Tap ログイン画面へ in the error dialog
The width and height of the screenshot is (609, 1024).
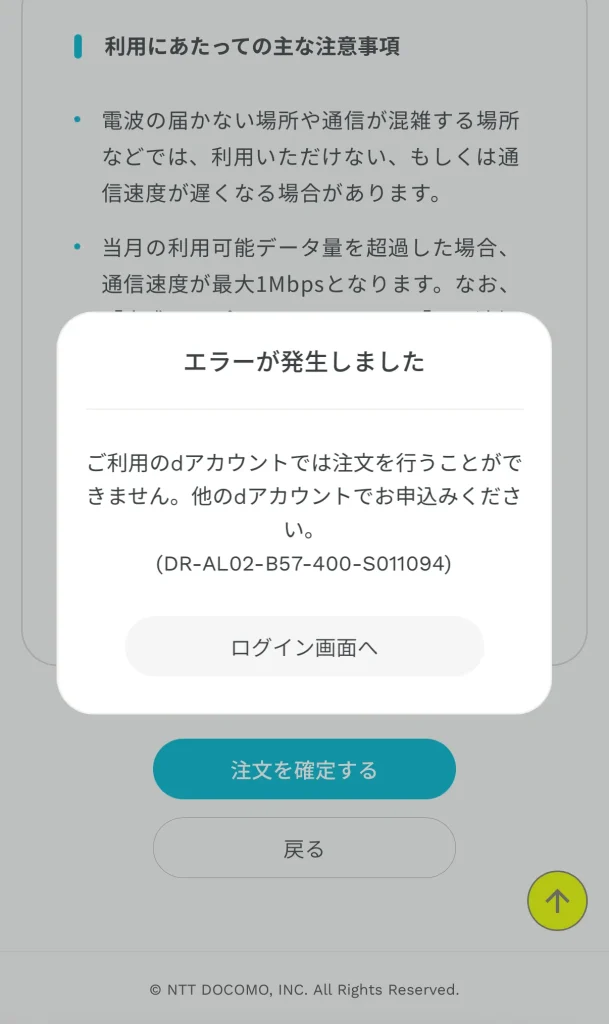(x=304, y=647)
